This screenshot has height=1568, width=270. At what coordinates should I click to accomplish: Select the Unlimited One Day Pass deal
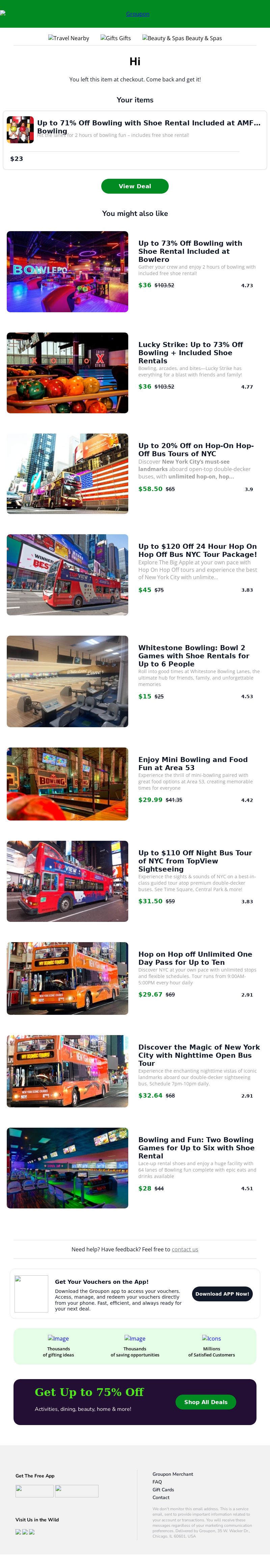[195, 958]
